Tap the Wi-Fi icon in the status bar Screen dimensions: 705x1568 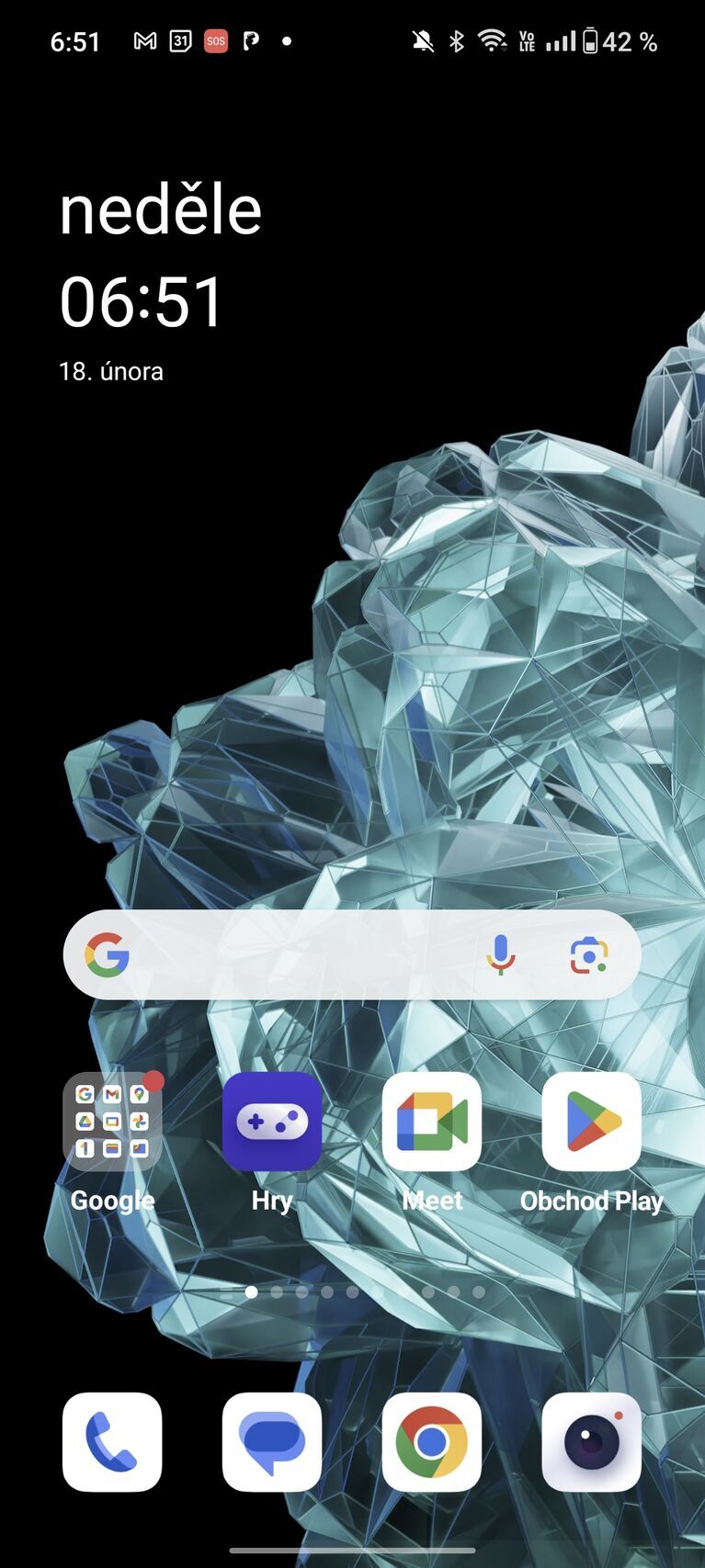[x=491, y=40]
